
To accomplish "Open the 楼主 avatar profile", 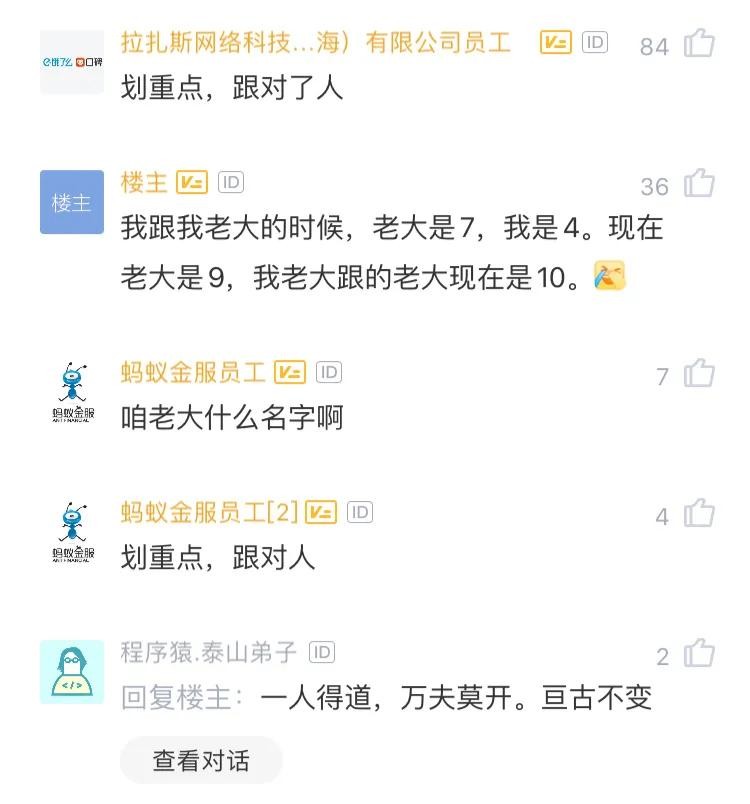I will point(72,202).
